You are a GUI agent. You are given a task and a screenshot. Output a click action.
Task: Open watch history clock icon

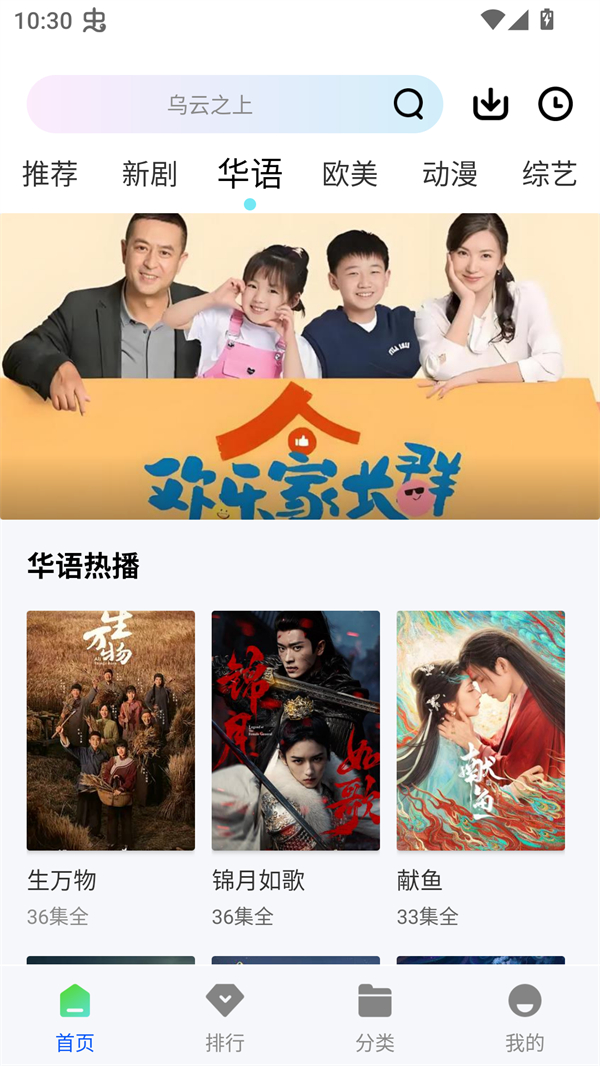pyautogui.click(x=555, y=104)
